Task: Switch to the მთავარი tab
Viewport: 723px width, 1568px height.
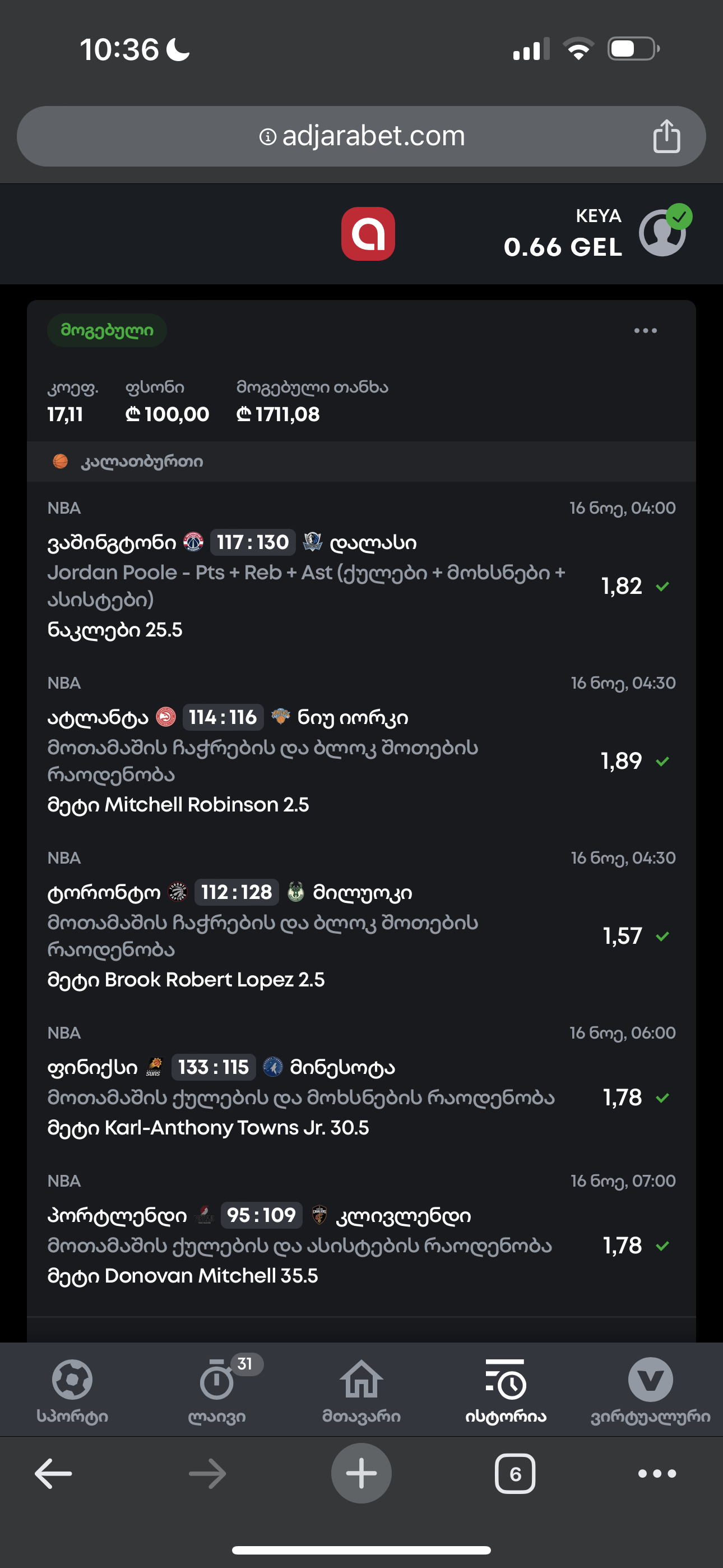Action: (x=361, y=1390)
